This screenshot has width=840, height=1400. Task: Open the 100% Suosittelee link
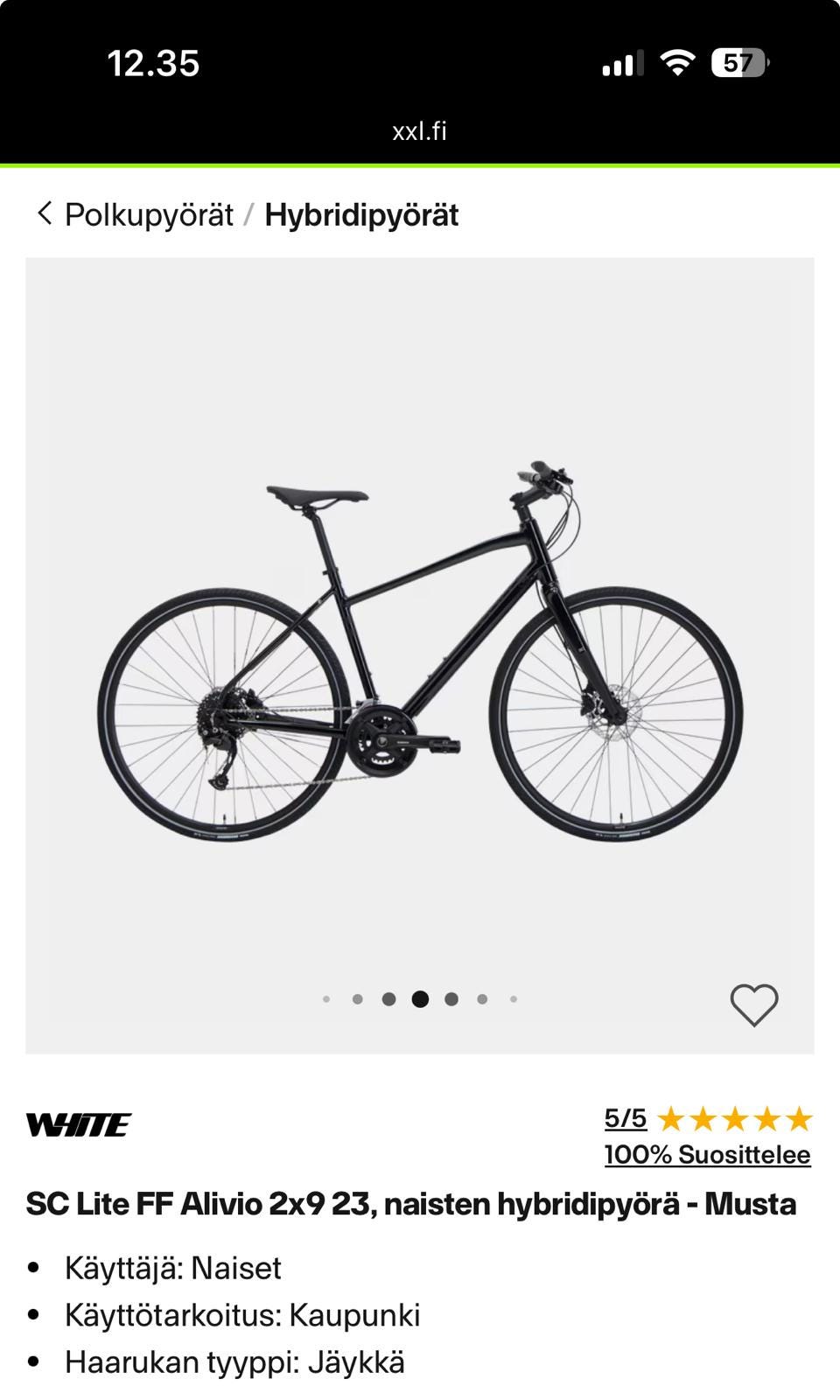click(x=707, y=1155)
